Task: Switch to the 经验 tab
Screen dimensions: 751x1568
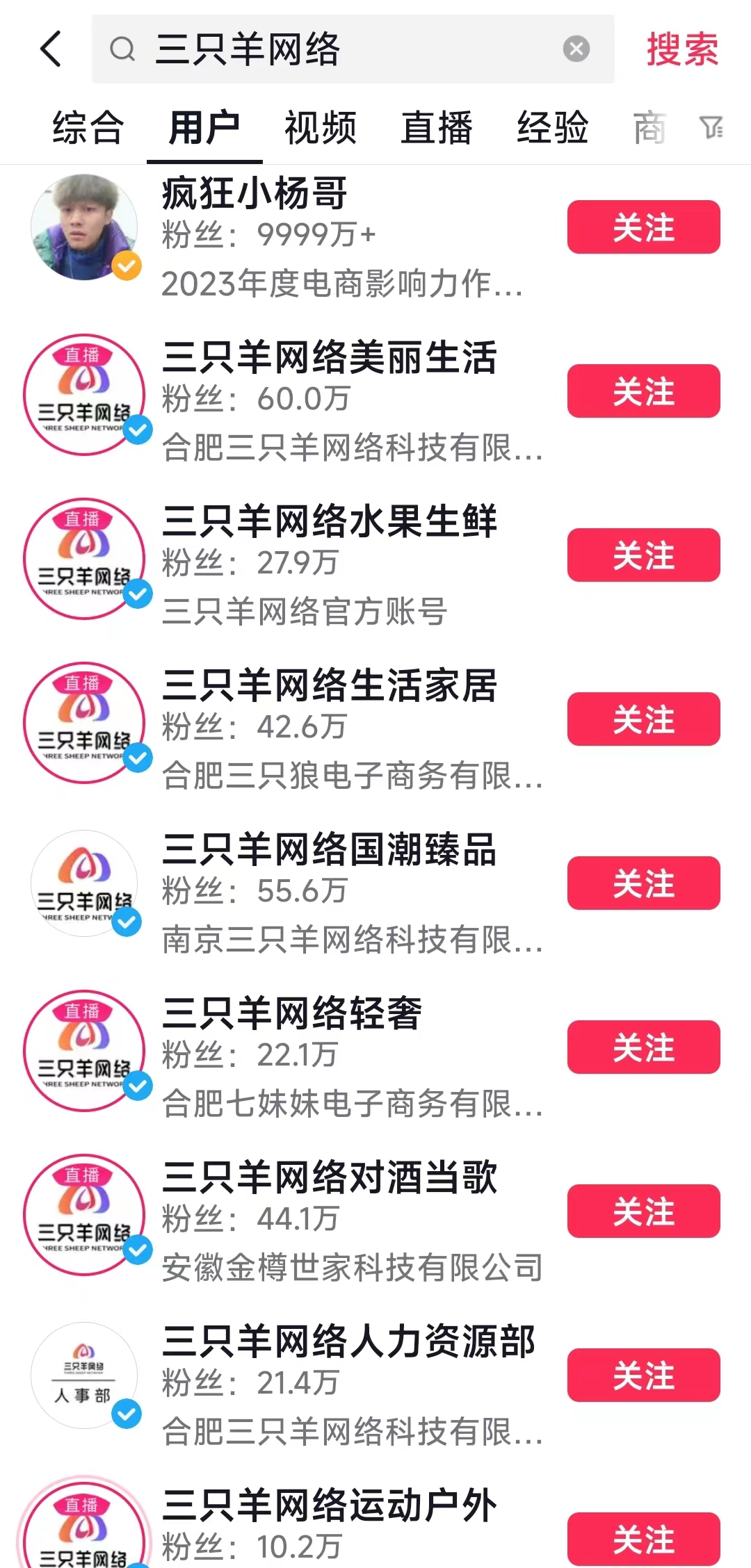Action: click(x=553, y=128)
